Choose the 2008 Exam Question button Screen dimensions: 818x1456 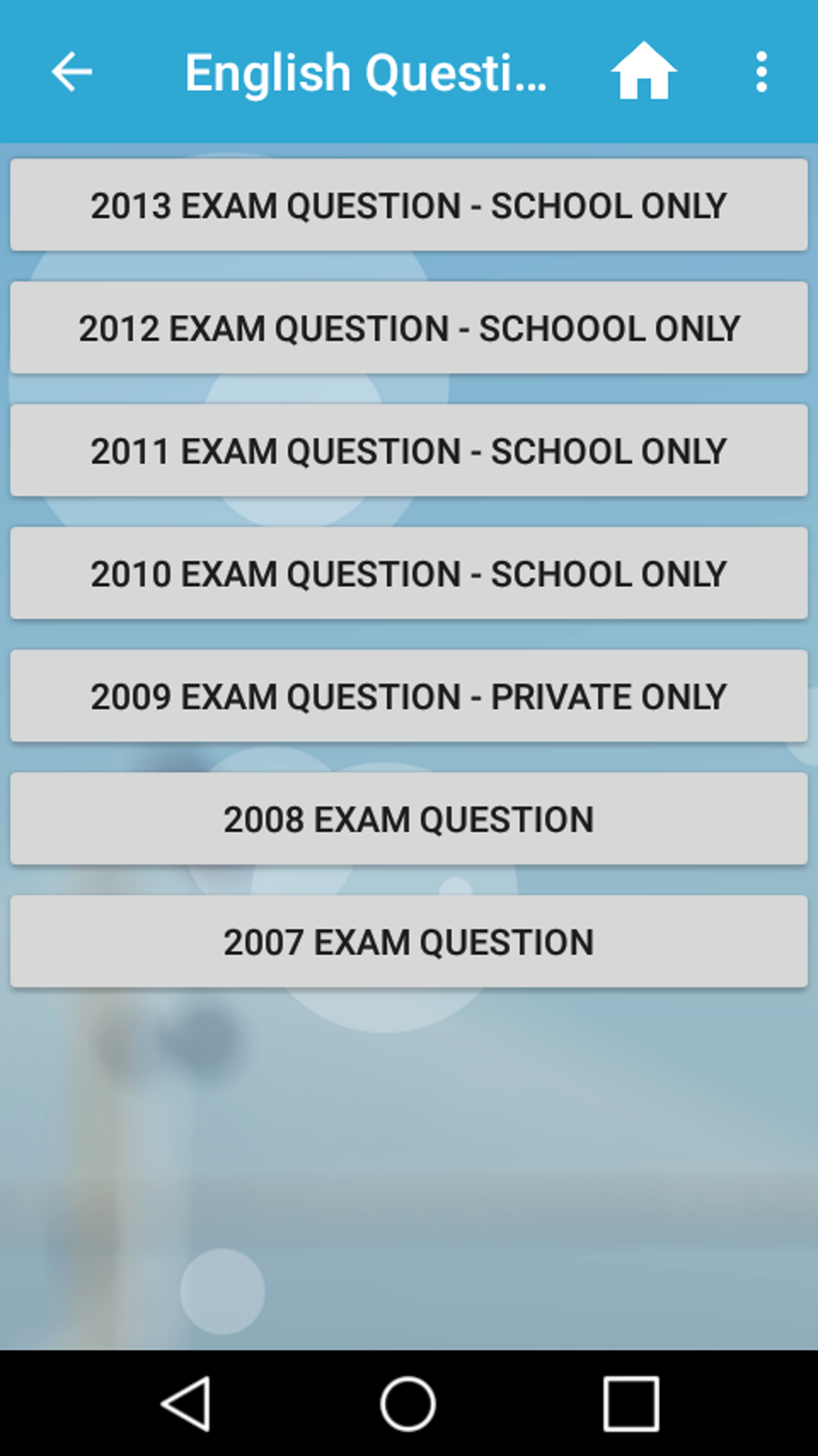point(409,819)
